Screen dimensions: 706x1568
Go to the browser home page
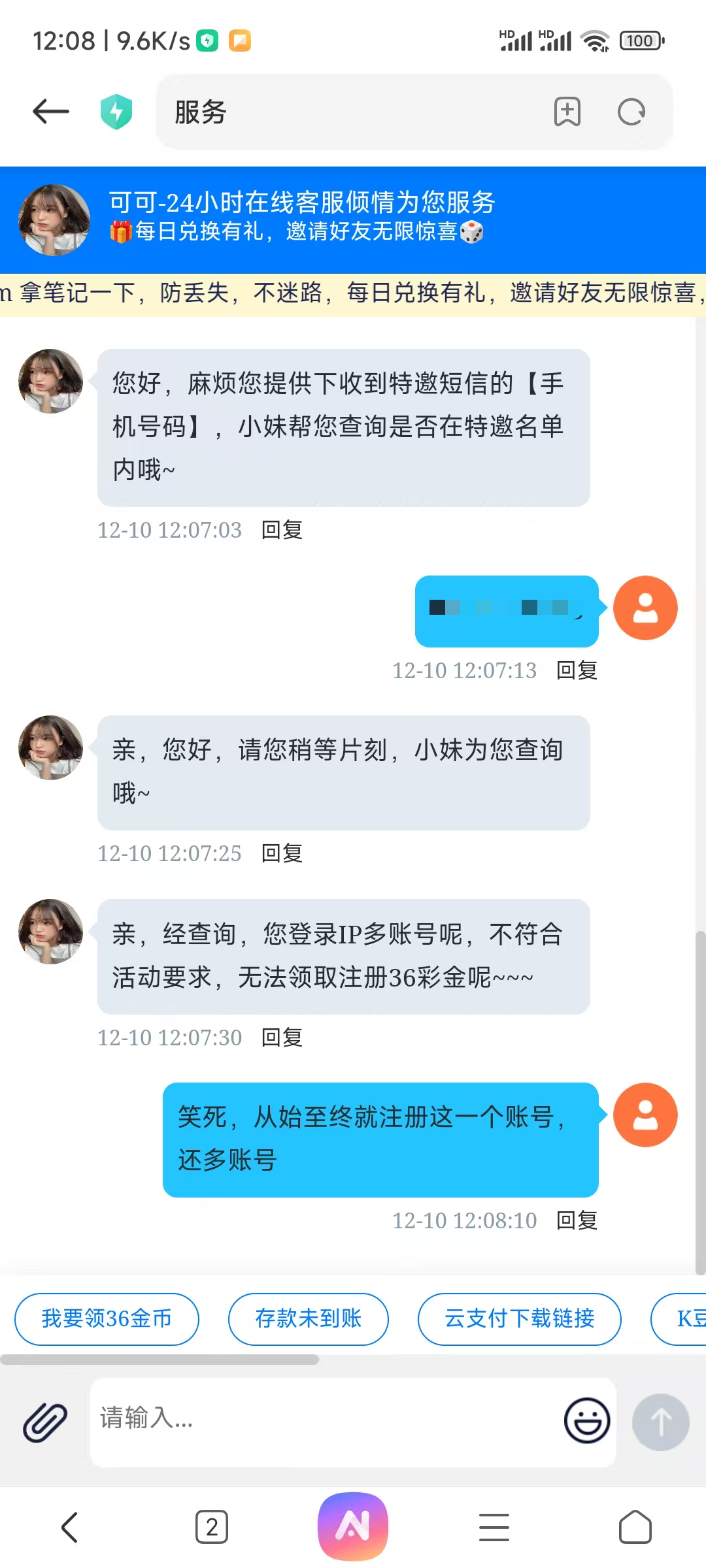pyautogui.click(x=635, y=1527)
